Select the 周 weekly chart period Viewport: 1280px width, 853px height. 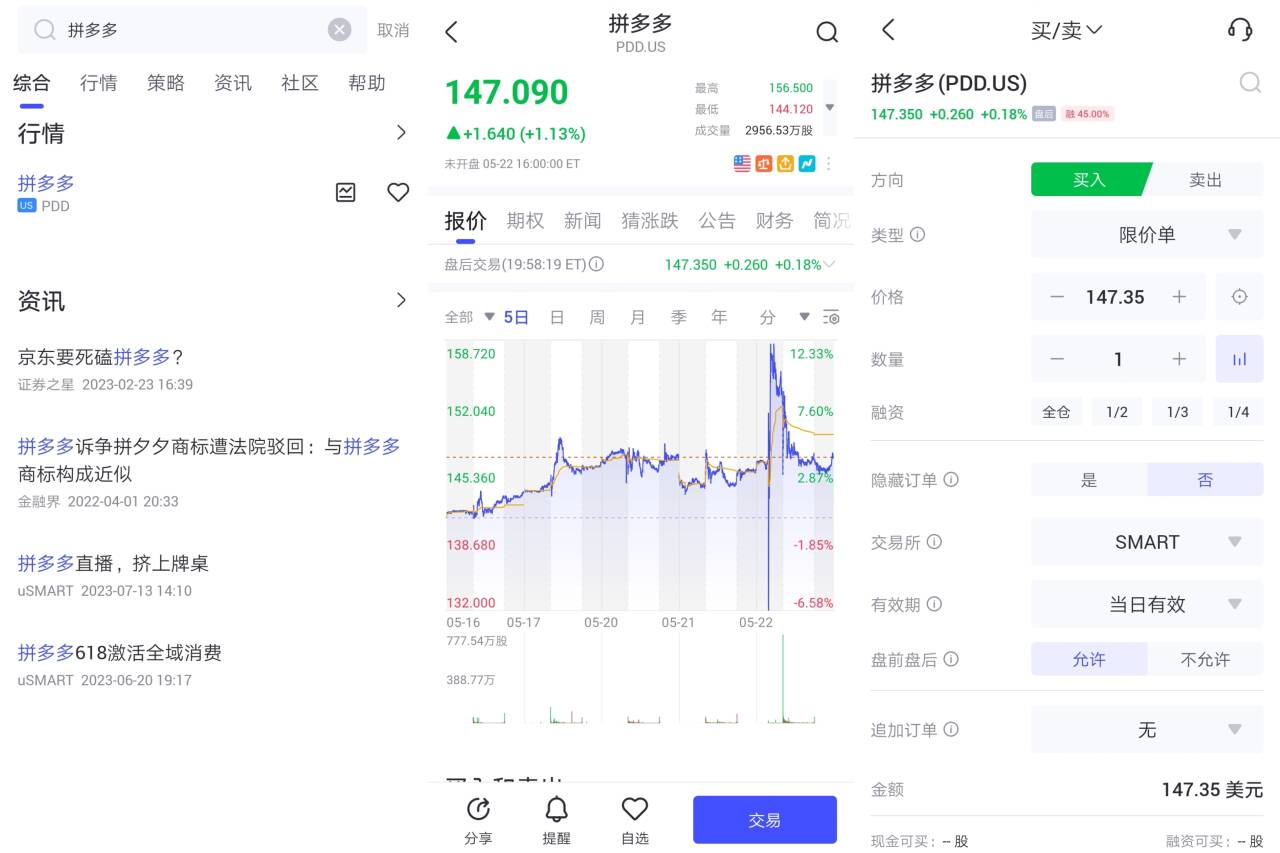(x=597, y=317)
